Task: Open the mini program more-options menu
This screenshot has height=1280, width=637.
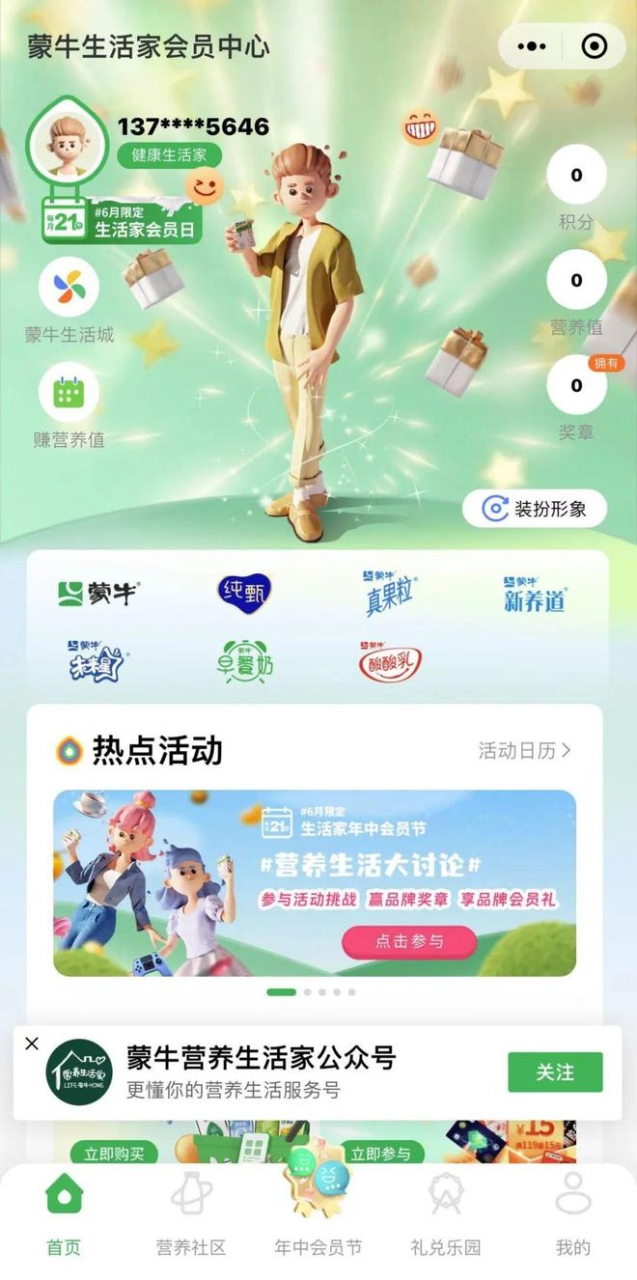Action: tap(531, 46)
